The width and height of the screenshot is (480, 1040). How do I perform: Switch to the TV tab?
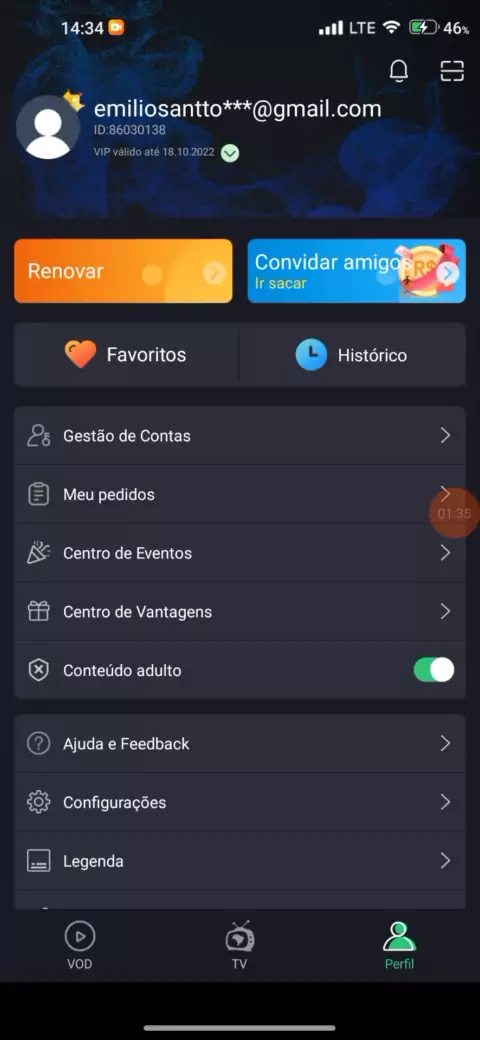tap(239, 946)
